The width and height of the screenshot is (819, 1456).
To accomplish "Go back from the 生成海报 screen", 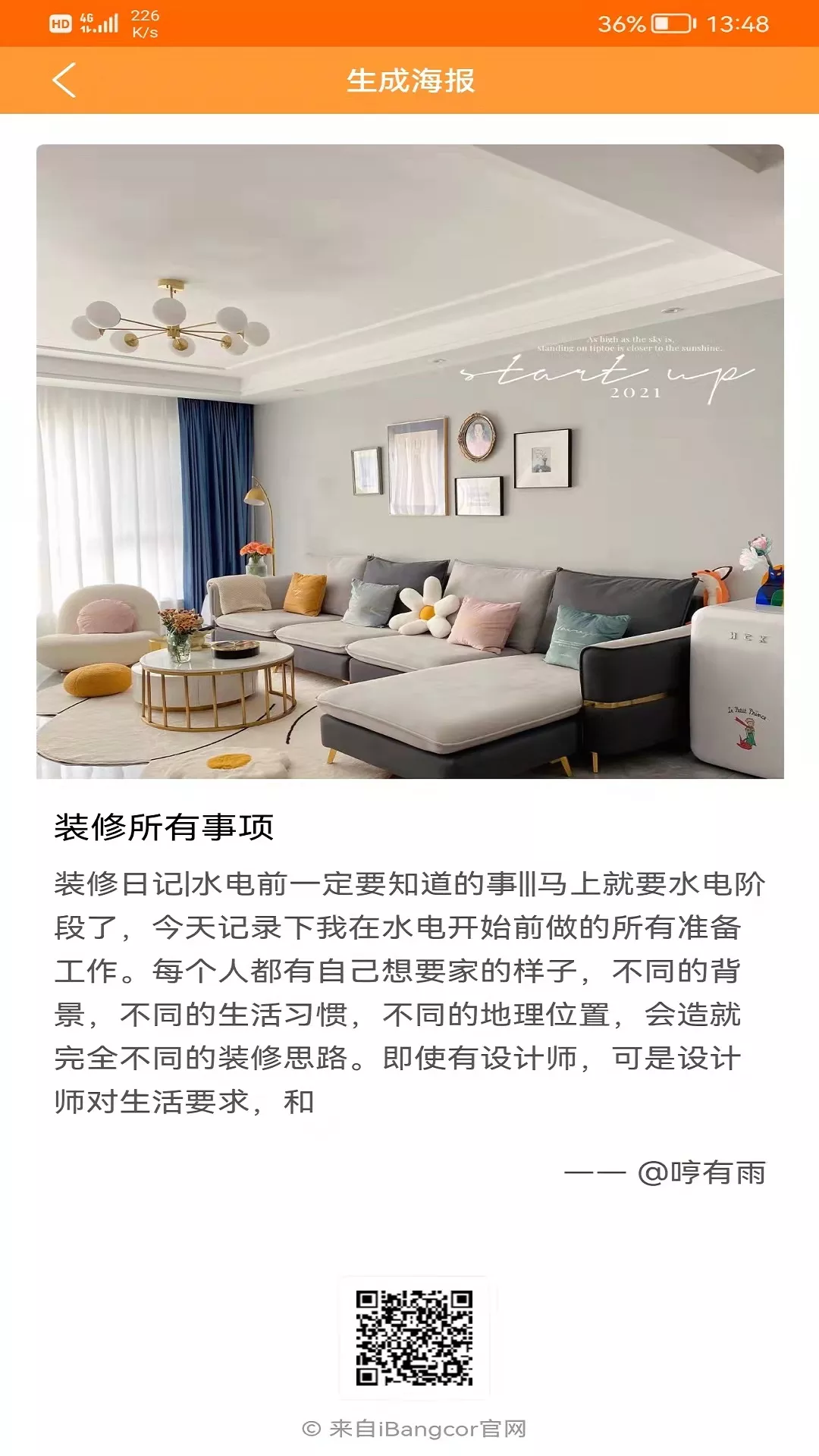I will 64,80.
